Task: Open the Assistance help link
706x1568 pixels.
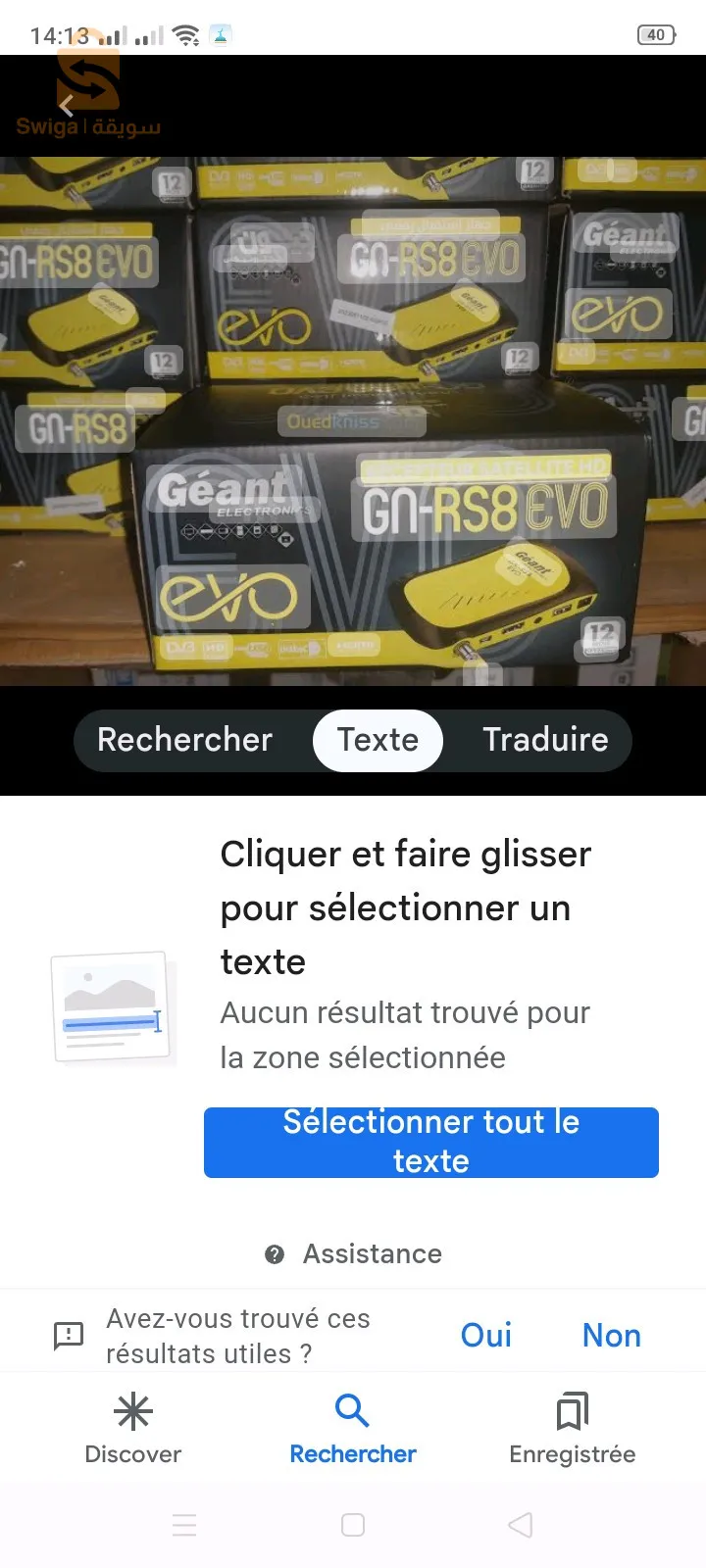Action: click(355, 1253)
